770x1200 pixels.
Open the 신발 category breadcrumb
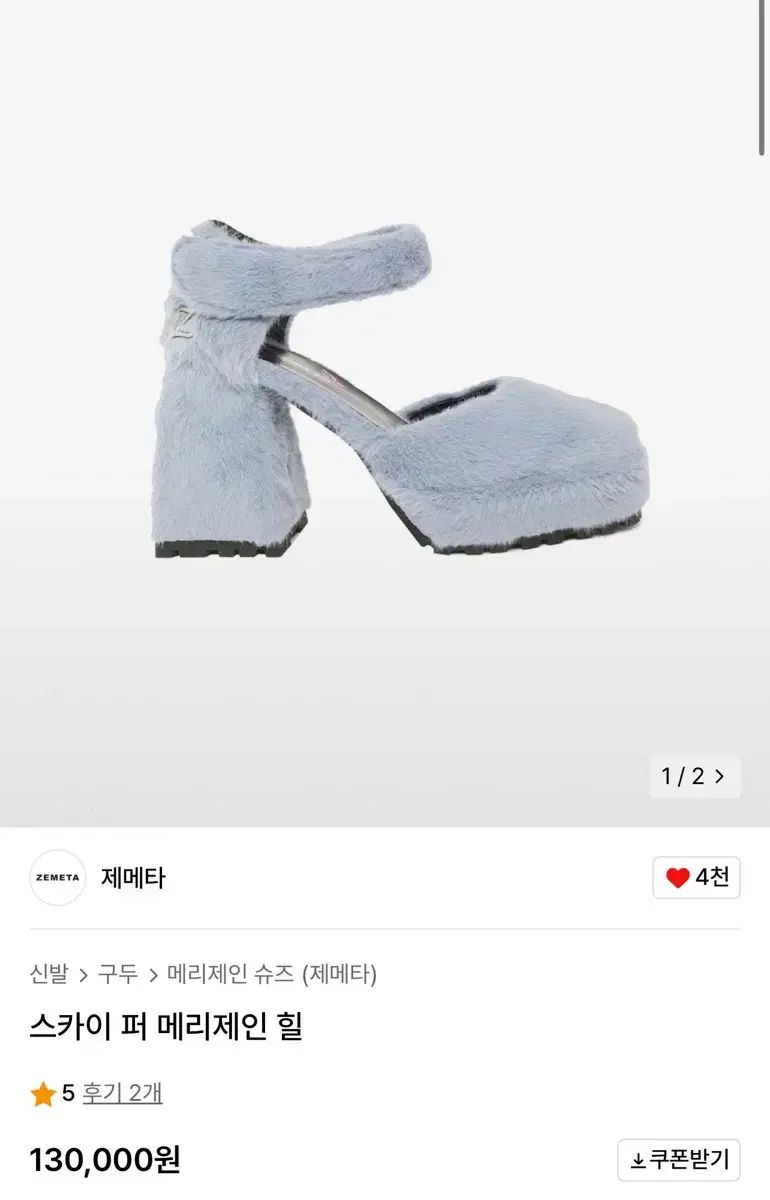[49, 973]
